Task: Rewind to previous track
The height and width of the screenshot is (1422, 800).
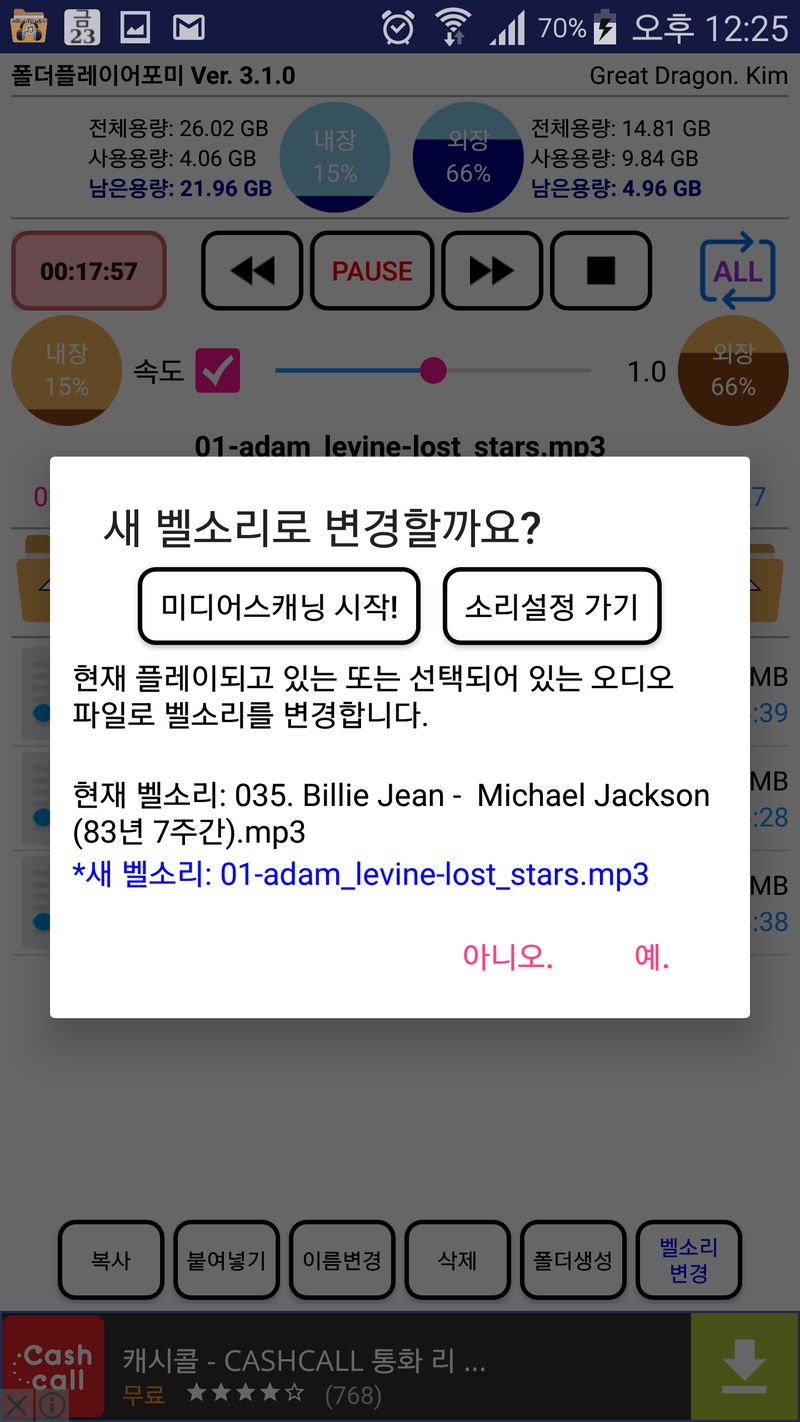Action: coord(252,271)
